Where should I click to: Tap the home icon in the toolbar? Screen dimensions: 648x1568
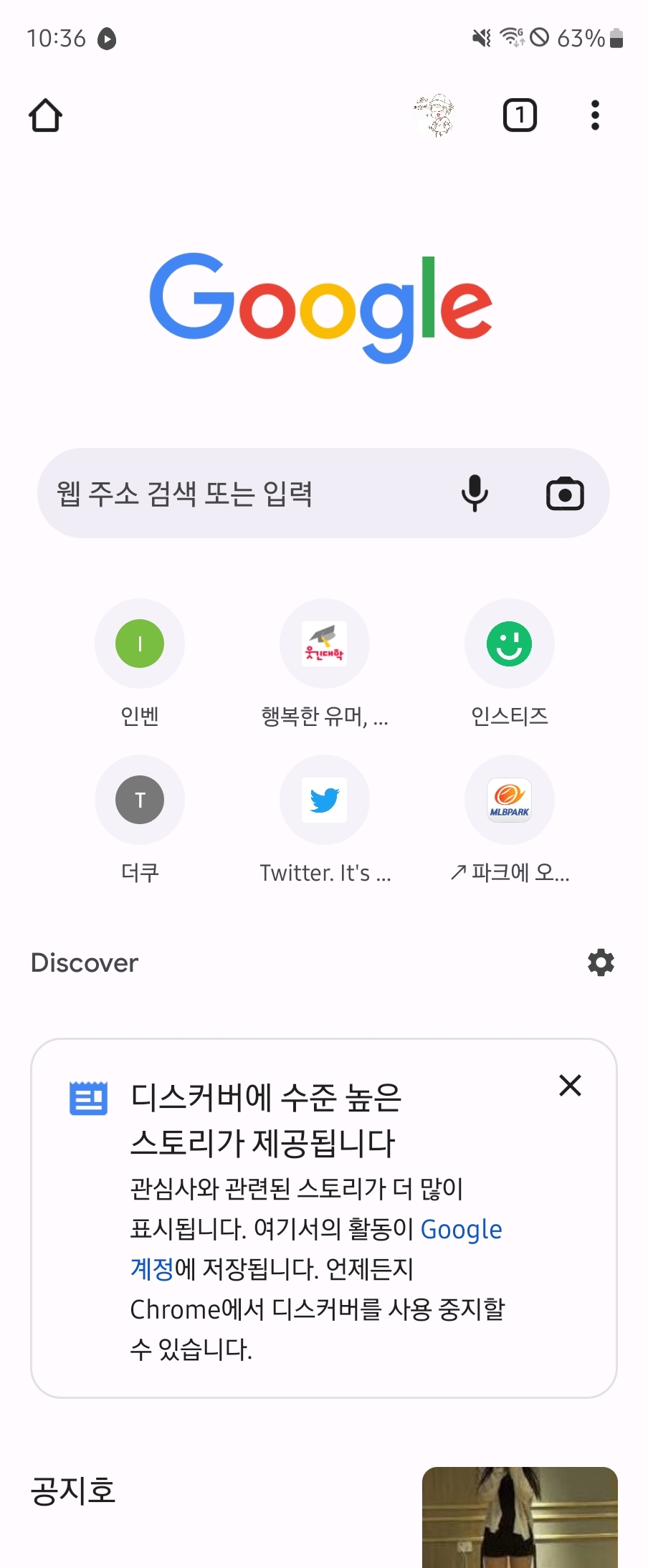45,115
